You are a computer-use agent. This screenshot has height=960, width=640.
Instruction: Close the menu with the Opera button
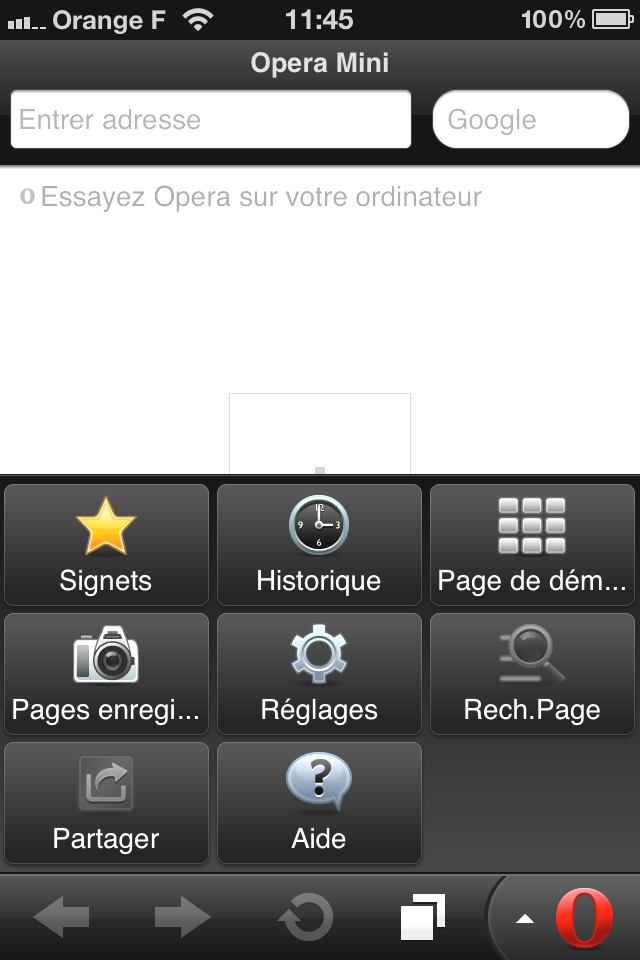[570, 917]
